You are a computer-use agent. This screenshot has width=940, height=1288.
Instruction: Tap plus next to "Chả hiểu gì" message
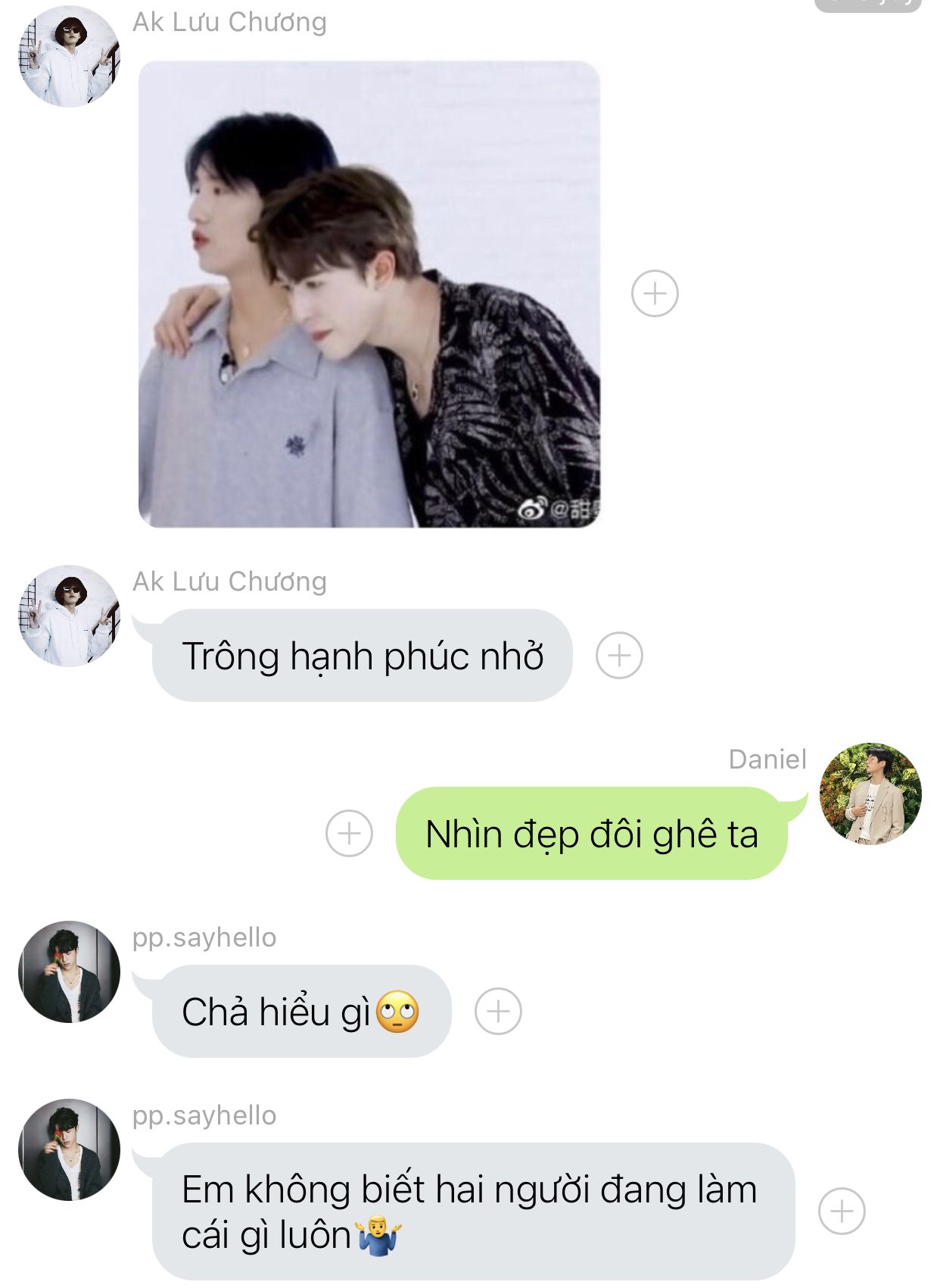click(x=498, y=1011)
